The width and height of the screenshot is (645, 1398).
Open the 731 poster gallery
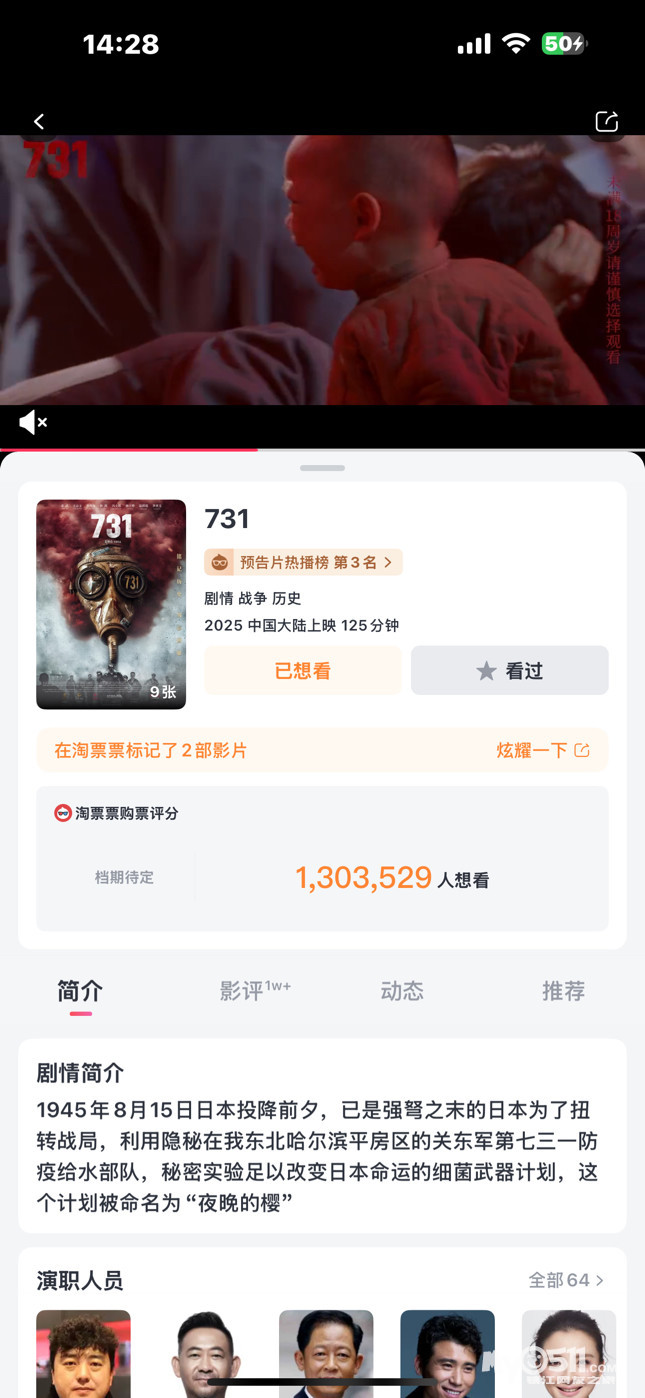(111, 604)
